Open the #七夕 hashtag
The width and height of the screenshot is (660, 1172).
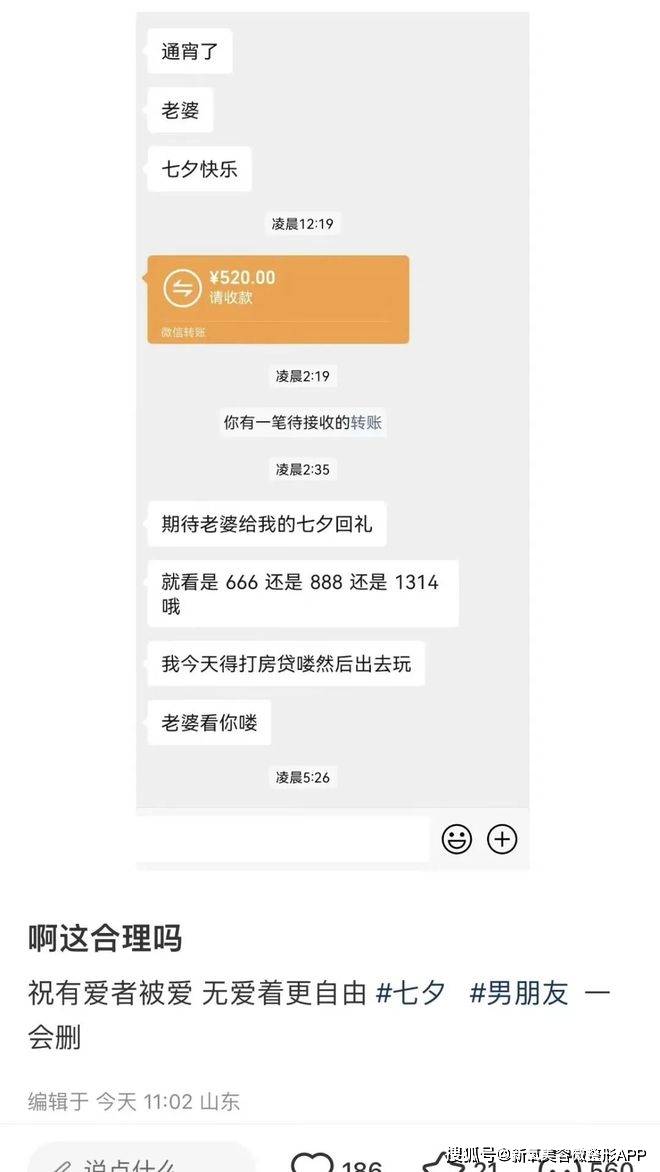tap(410, 993)
